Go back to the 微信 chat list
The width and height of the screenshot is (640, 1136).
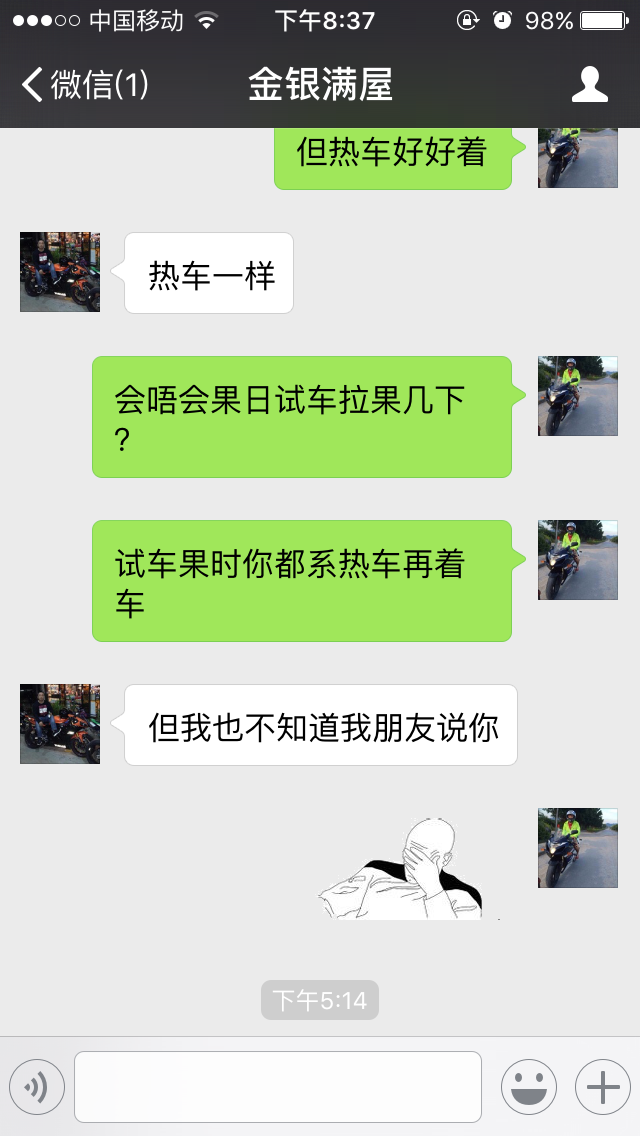point(83,85)
